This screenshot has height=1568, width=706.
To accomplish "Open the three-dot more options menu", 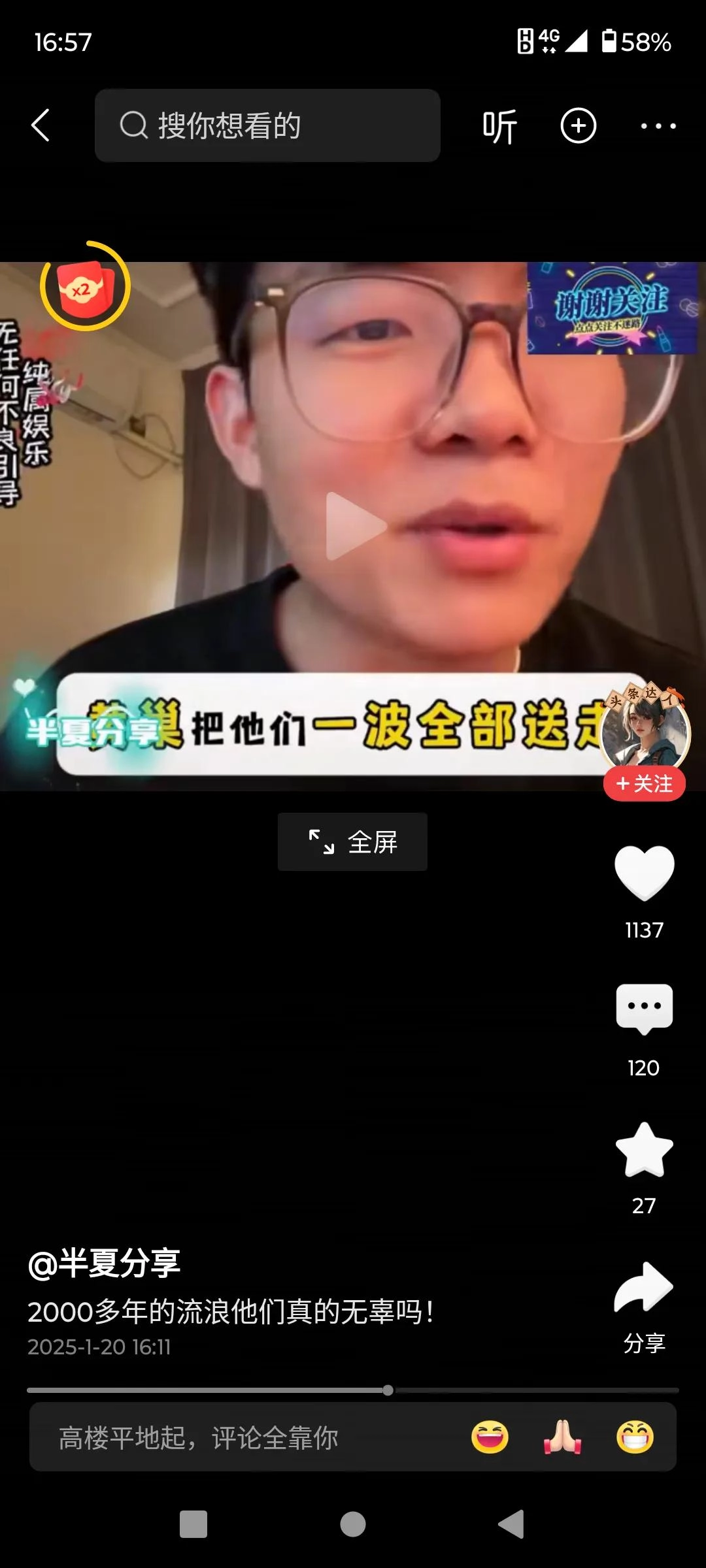I will click(x=658, y=125).
